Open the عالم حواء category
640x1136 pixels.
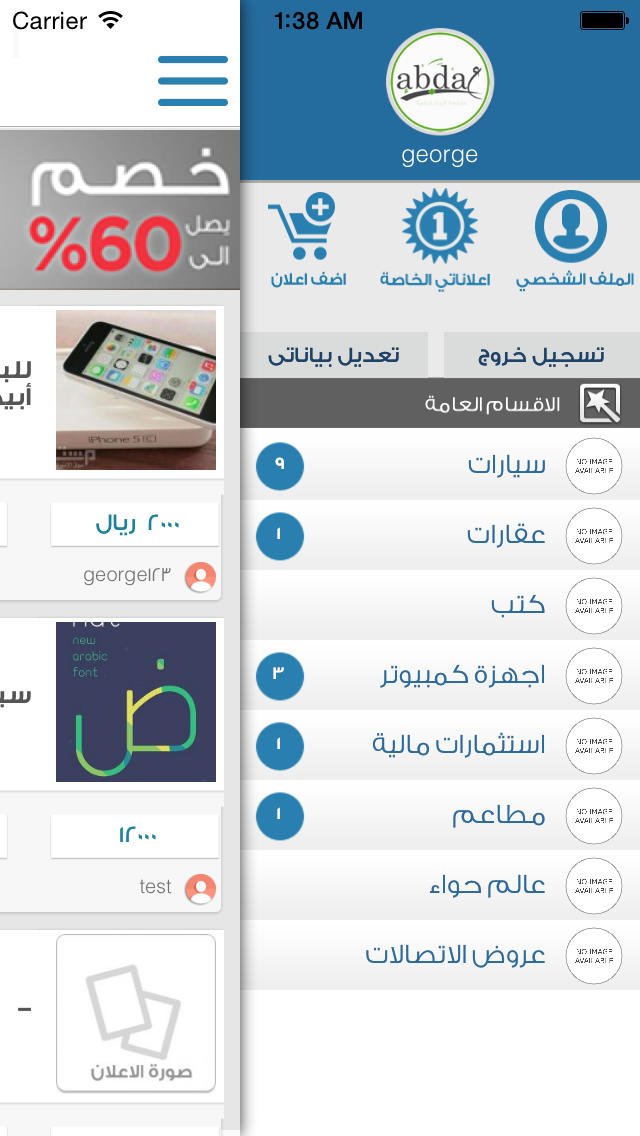coord(440,885)
